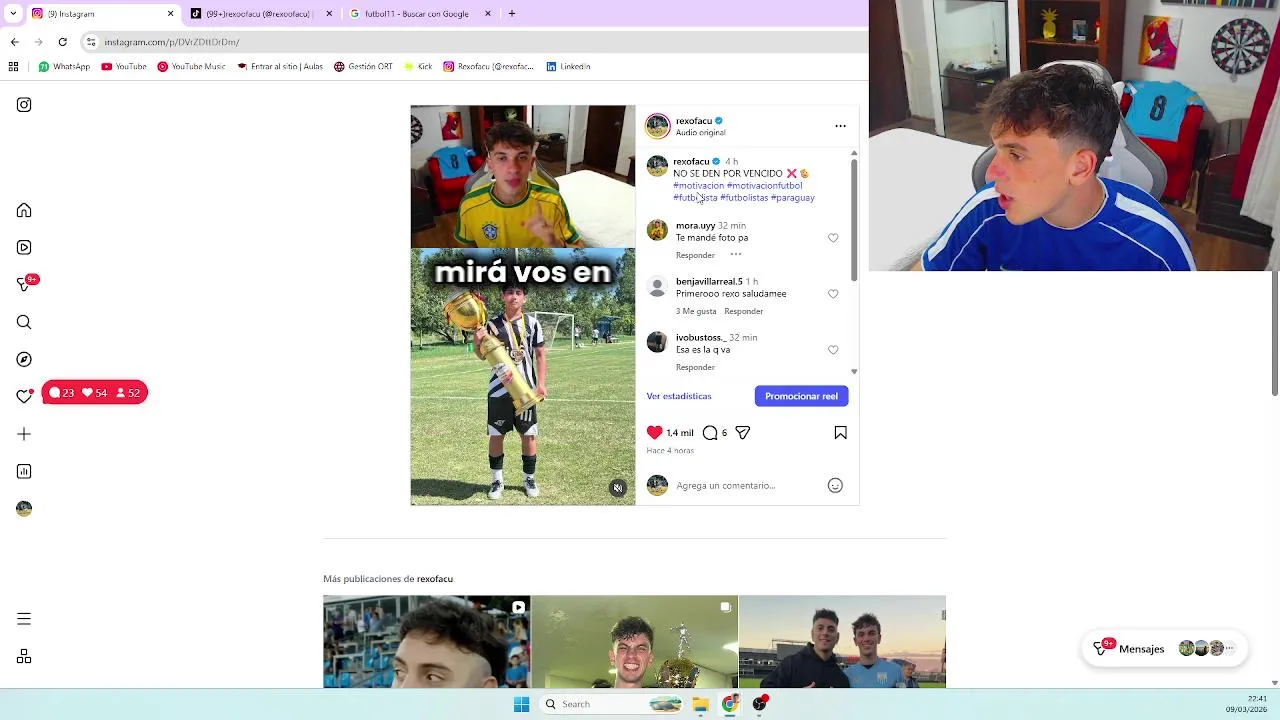Open the comment icon under the reel
Image resolution: width=1280 pixels, height=720 pixels.
[710, 433]
